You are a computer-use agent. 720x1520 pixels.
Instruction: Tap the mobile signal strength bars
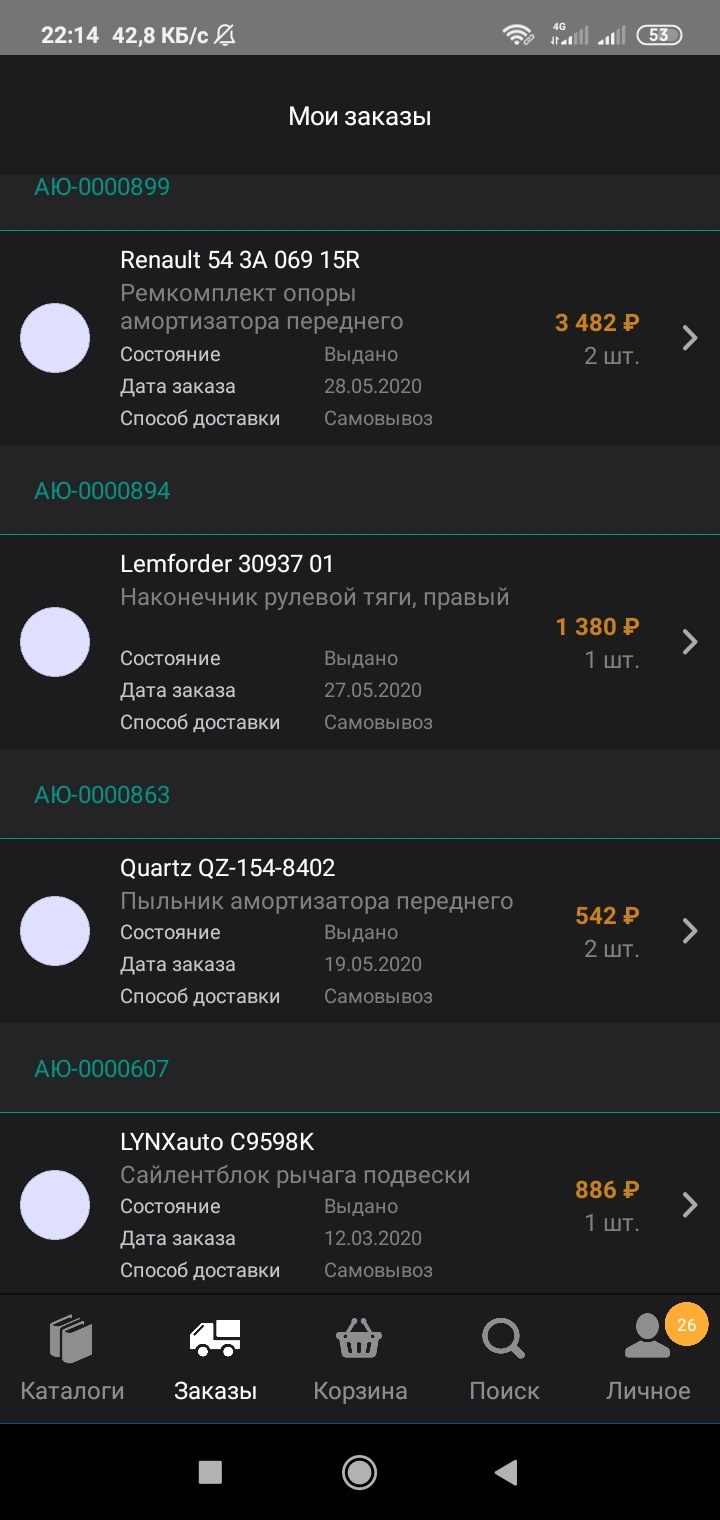coord(608,32)
